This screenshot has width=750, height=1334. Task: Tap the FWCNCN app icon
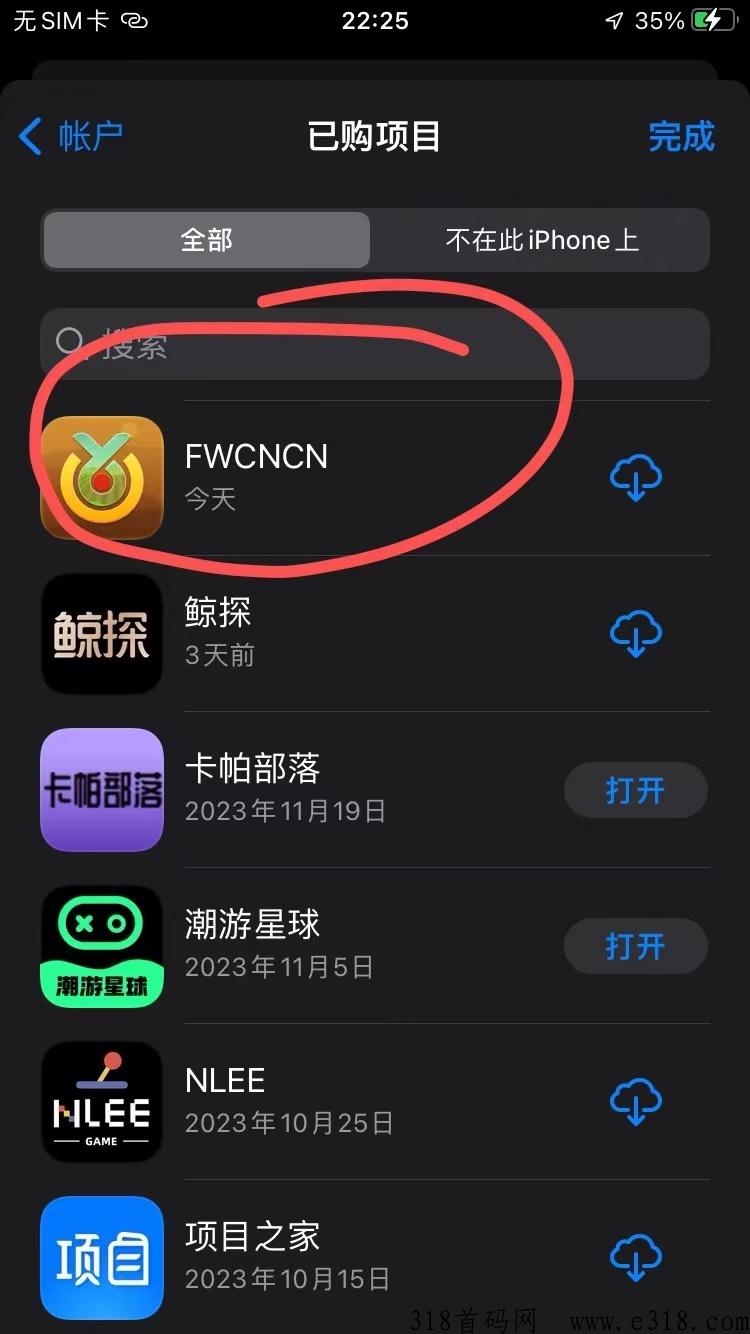click(101, 477)
